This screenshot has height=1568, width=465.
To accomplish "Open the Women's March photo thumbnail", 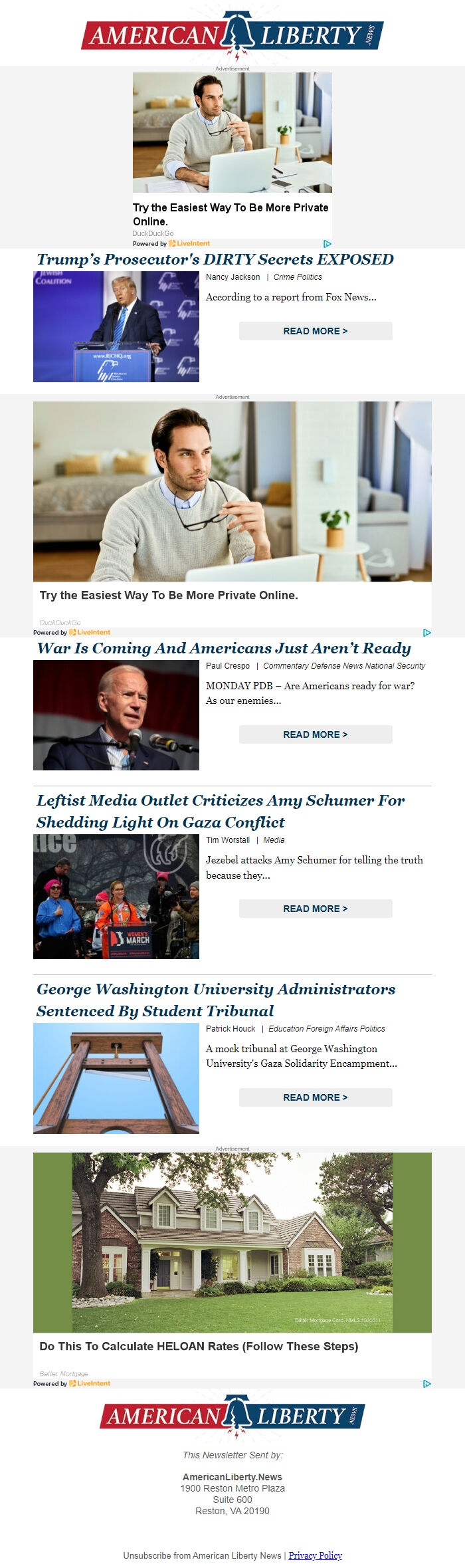I will tap(116, 896).
